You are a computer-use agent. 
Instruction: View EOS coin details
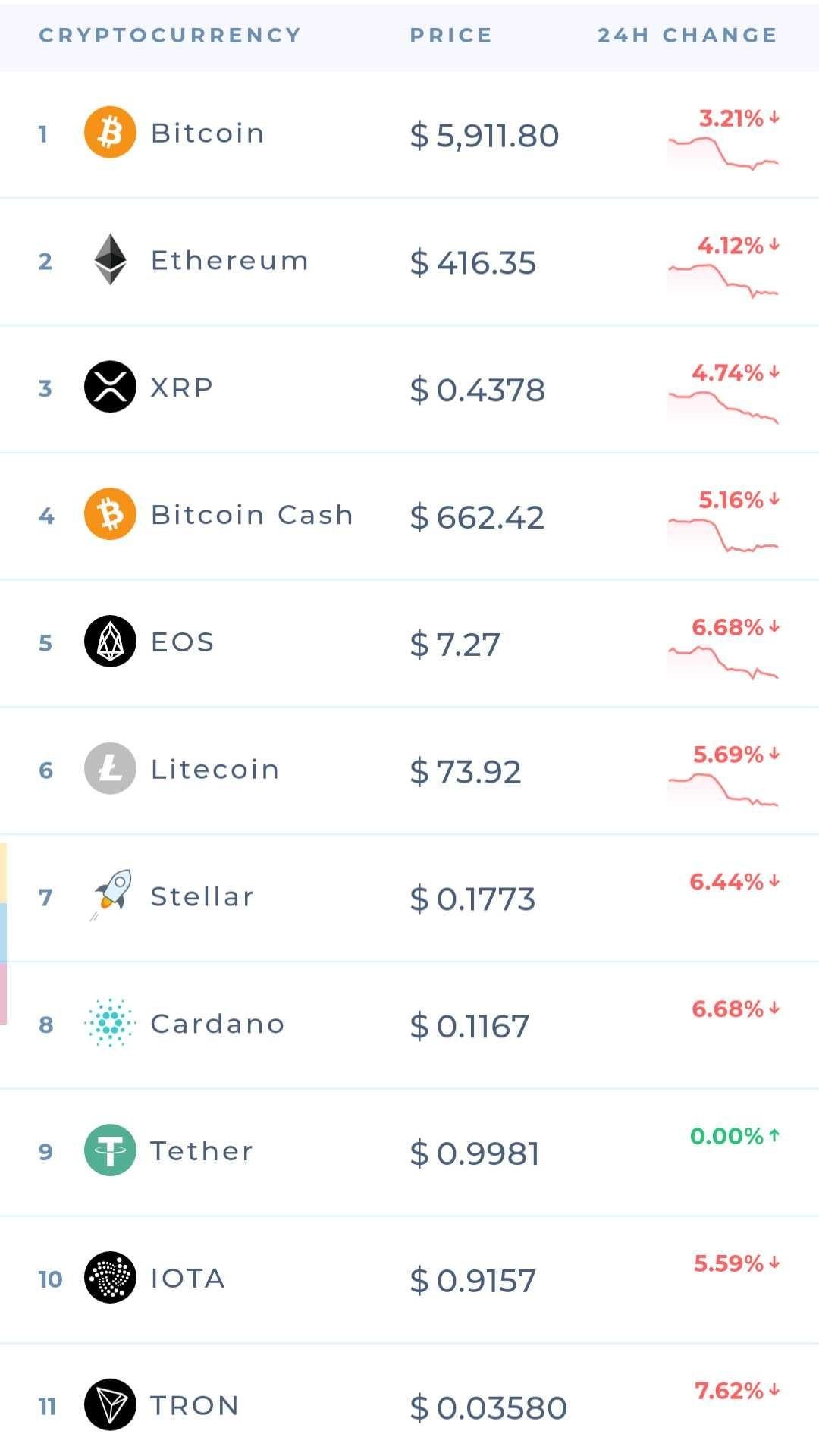[x=409, y=645]
